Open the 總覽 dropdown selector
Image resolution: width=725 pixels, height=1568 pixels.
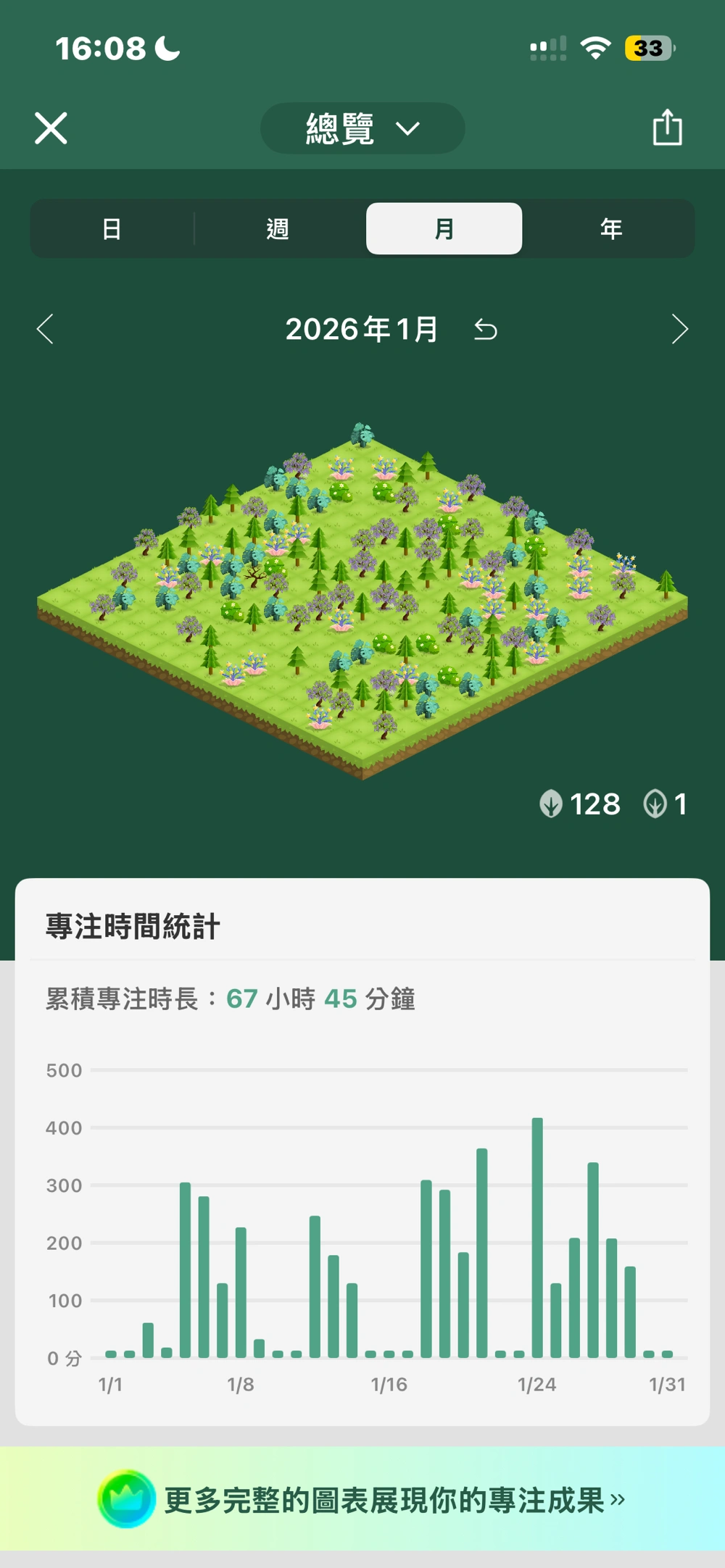pyautogui.click(x=362, y=128)
